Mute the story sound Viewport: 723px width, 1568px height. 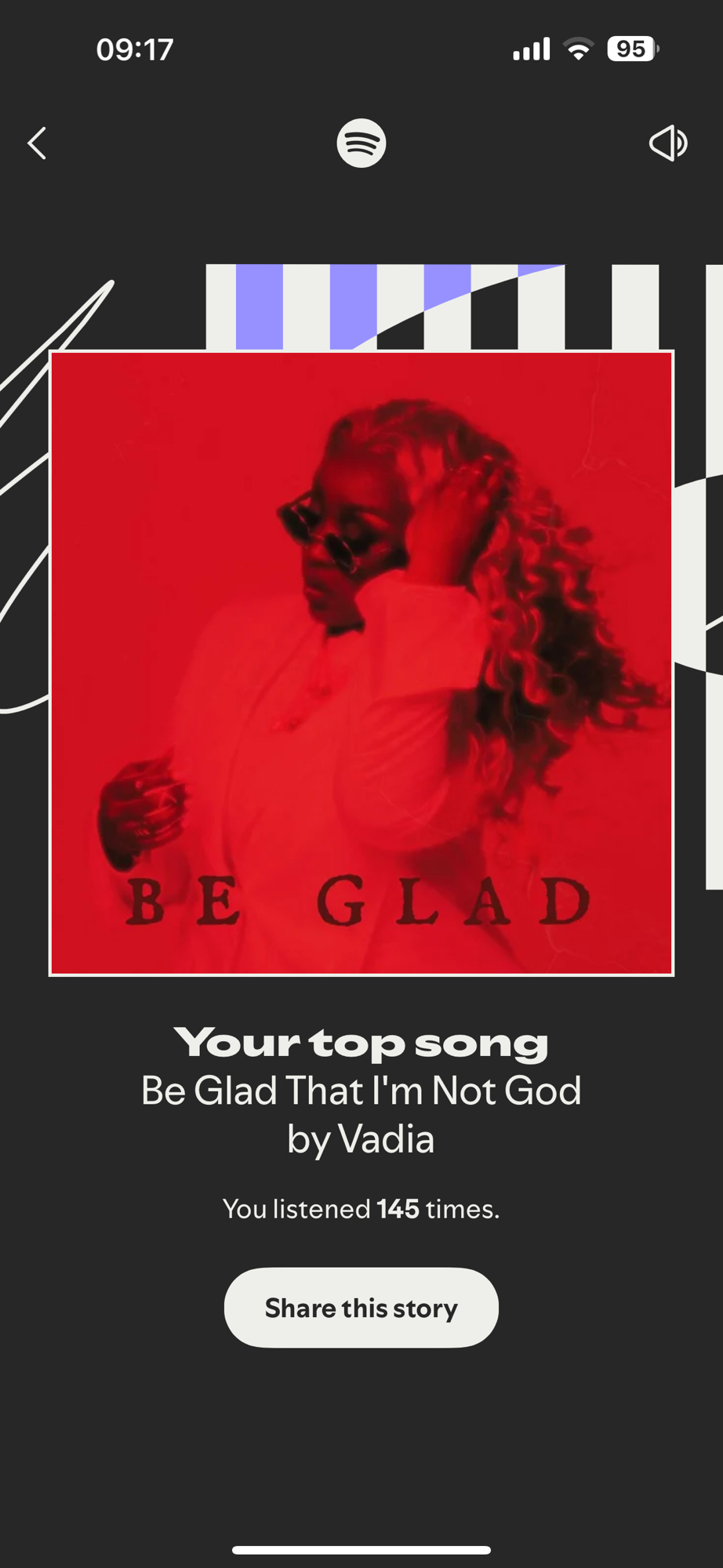(668, 143)
